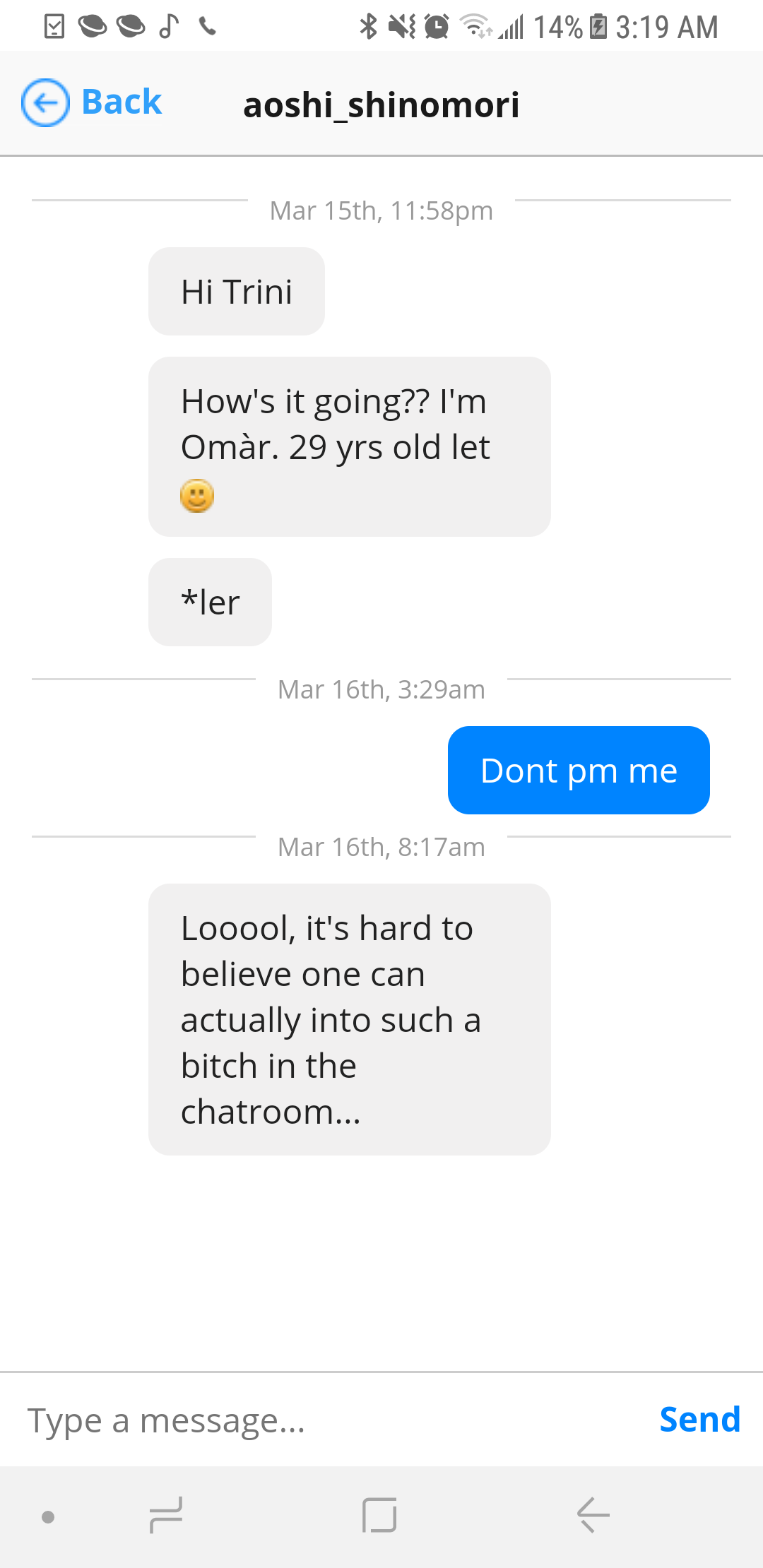763x1568 pixels.
Task: Tap Send to send the message
Action: (x=699, y=1420)
